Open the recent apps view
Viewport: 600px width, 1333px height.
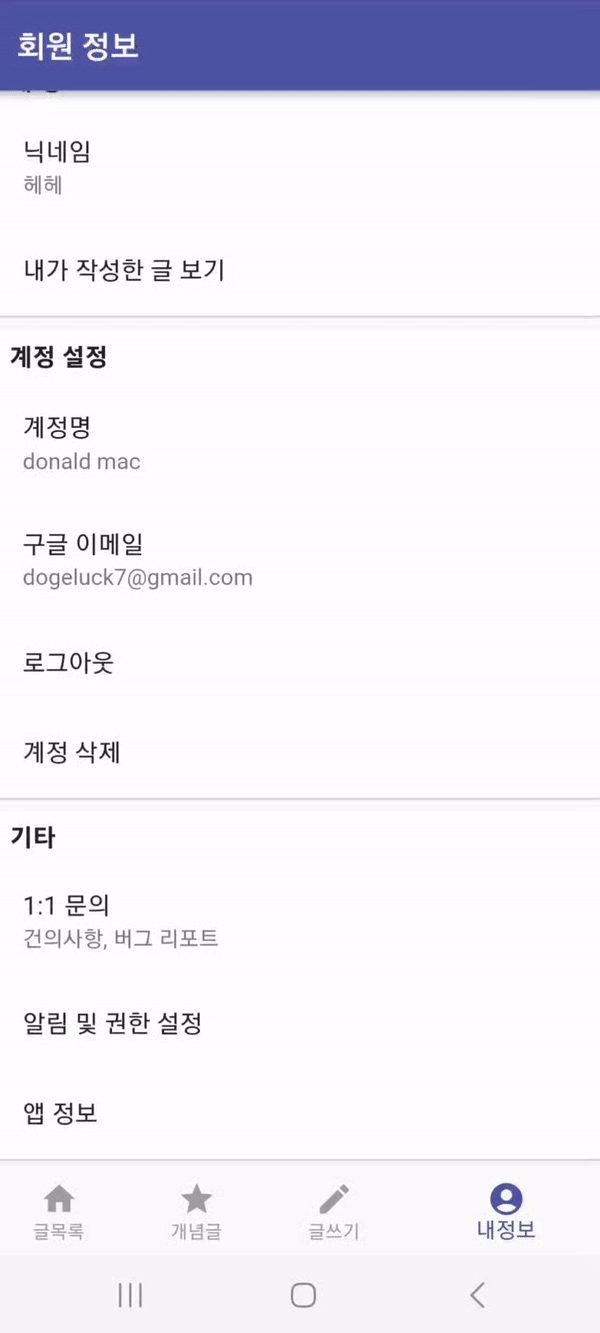pos(130,1296)
